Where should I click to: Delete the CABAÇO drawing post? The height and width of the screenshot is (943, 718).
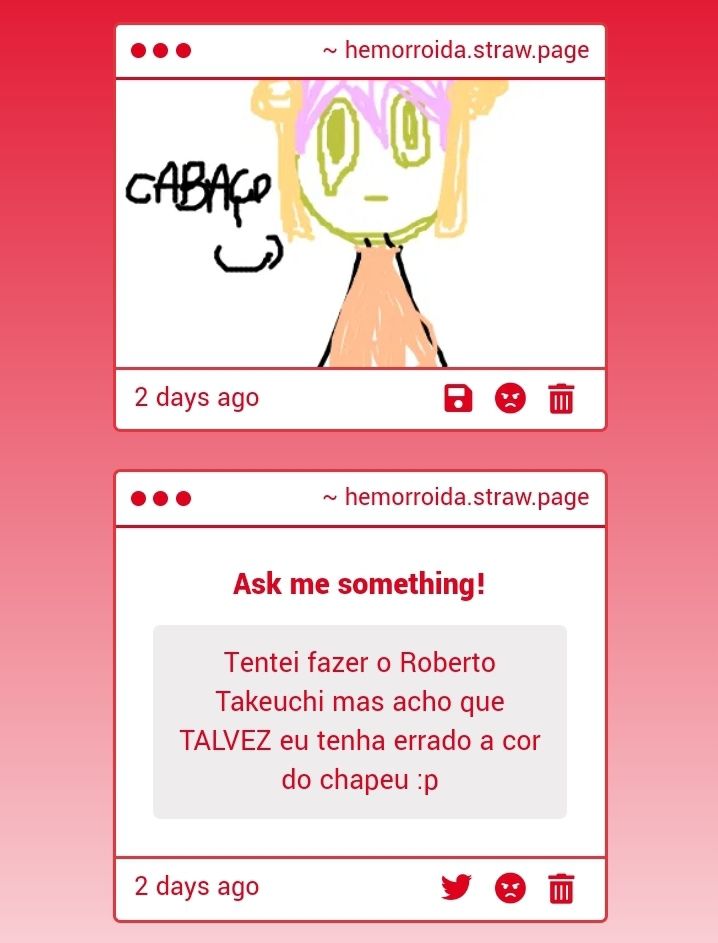[562, 399]
